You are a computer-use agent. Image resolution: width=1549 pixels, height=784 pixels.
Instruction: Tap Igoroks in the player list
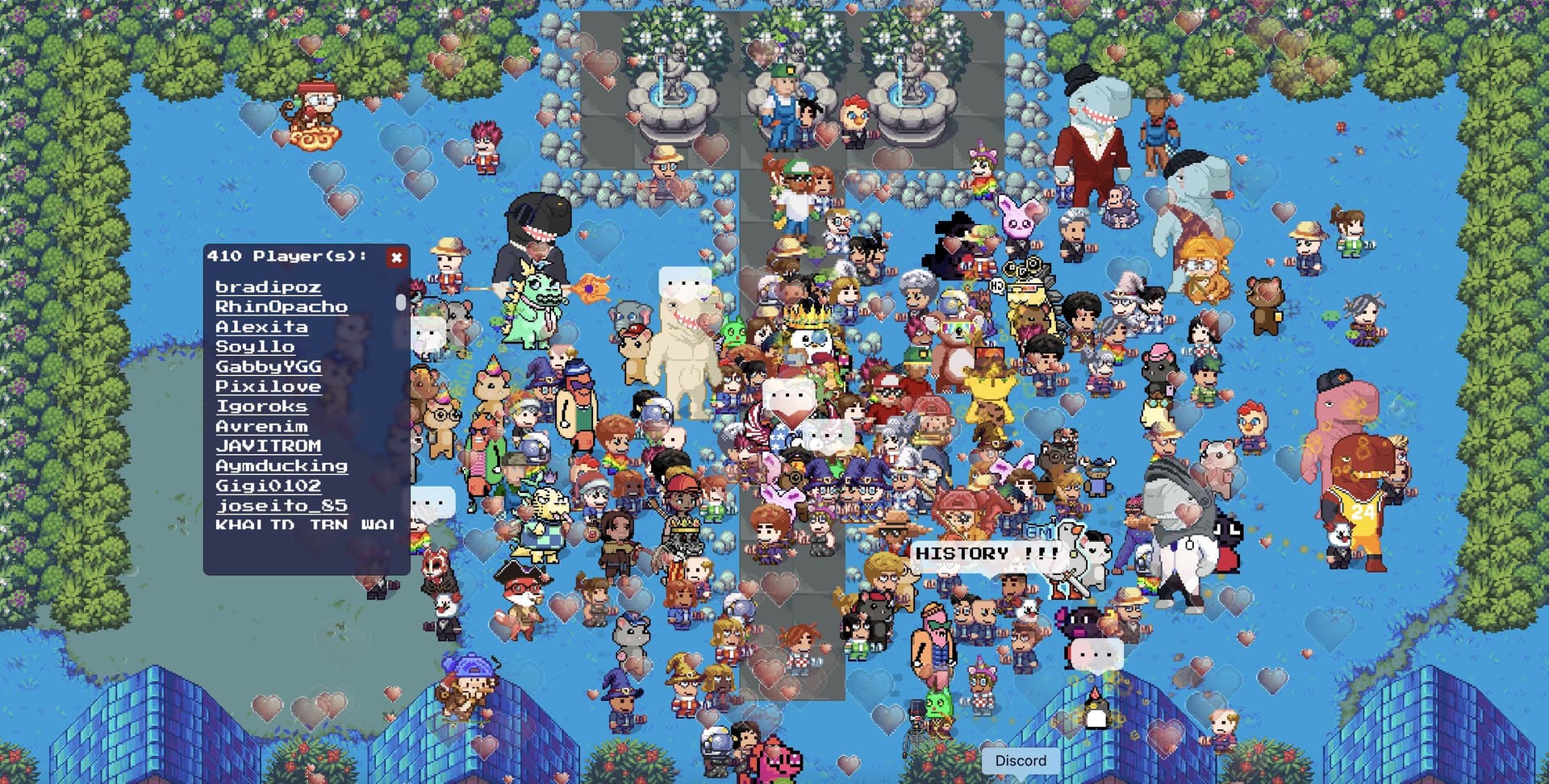[261, 407]
